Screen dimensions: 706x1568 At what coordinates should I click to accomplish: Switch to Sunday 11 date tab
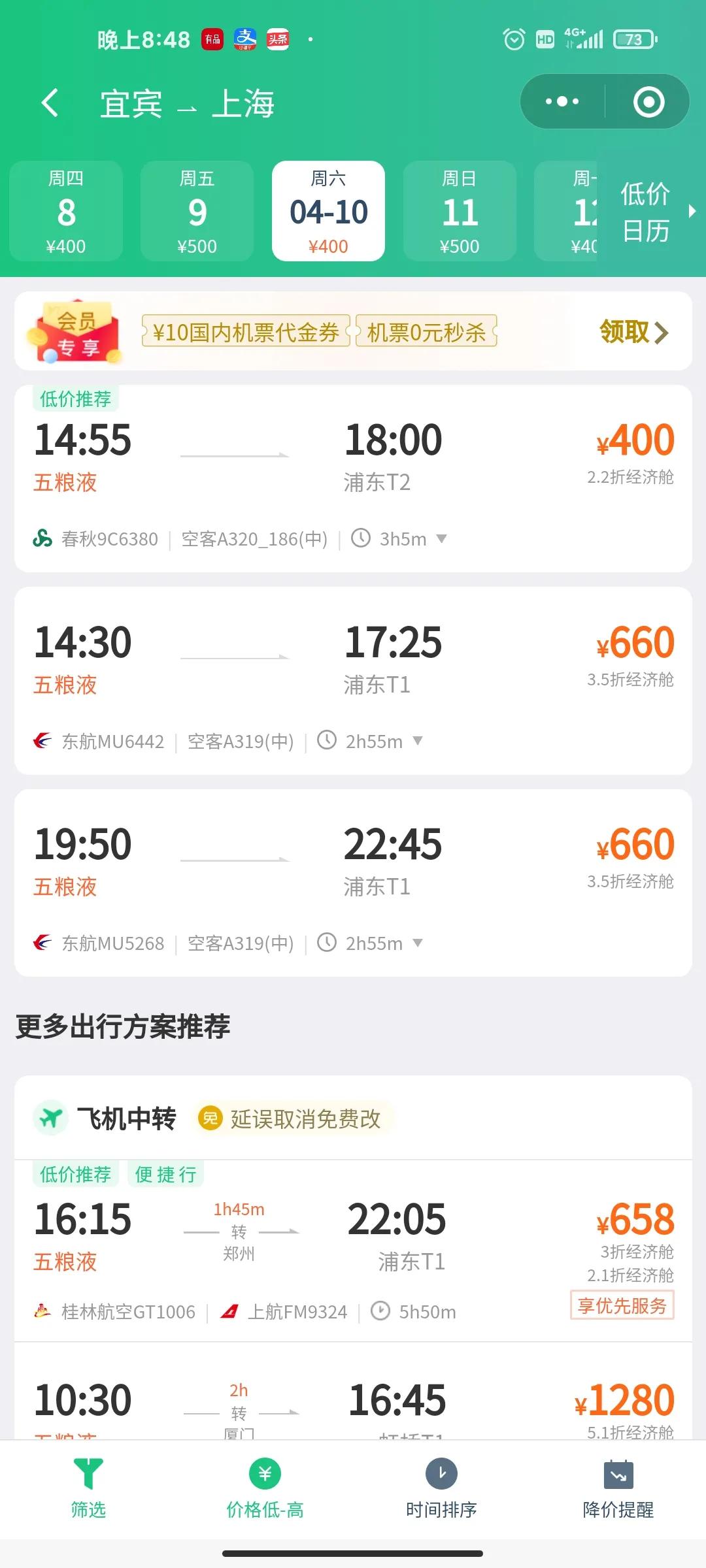pyautogui.click(x=460, y=211)
